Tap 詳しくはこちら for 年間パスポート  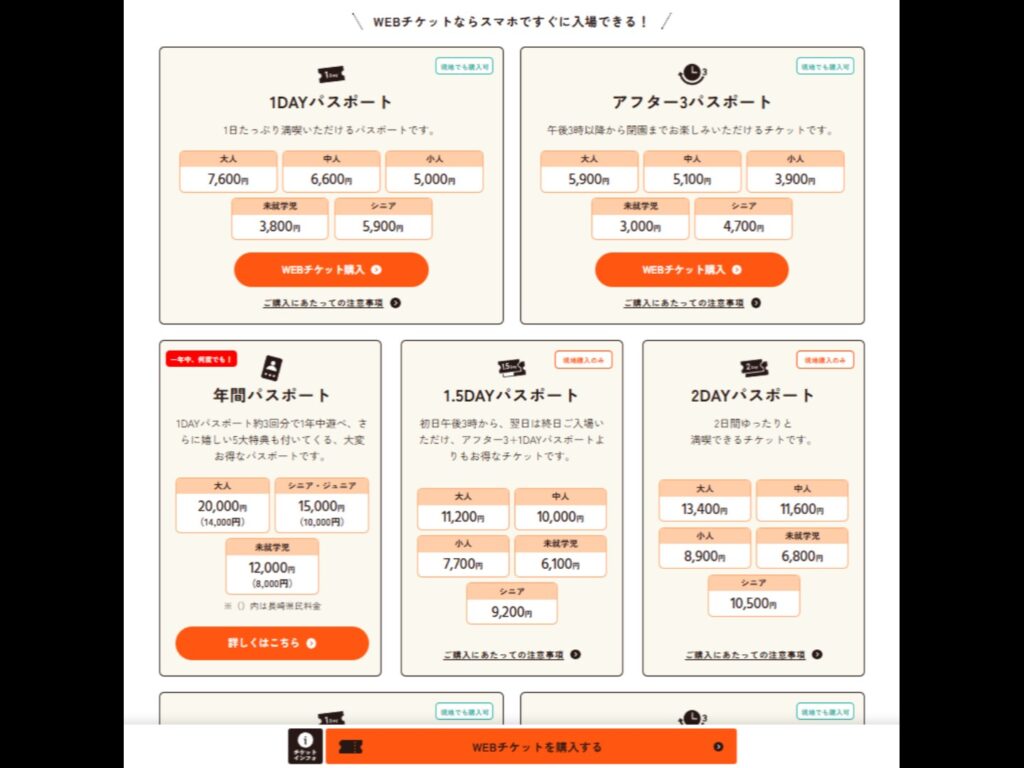coord(271,643)
